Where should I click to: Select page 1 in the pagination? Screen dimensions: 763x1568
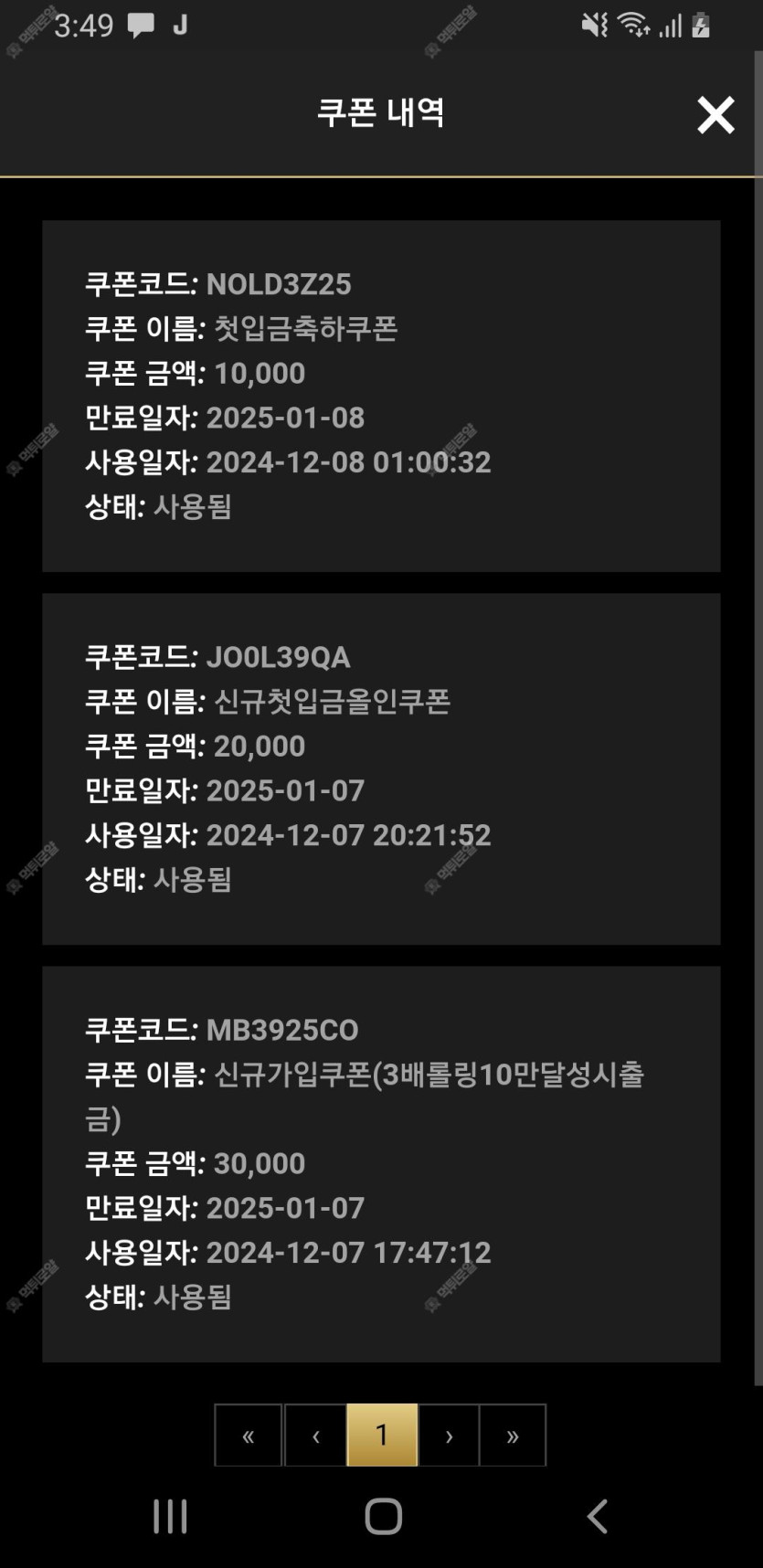(382, 1435)
